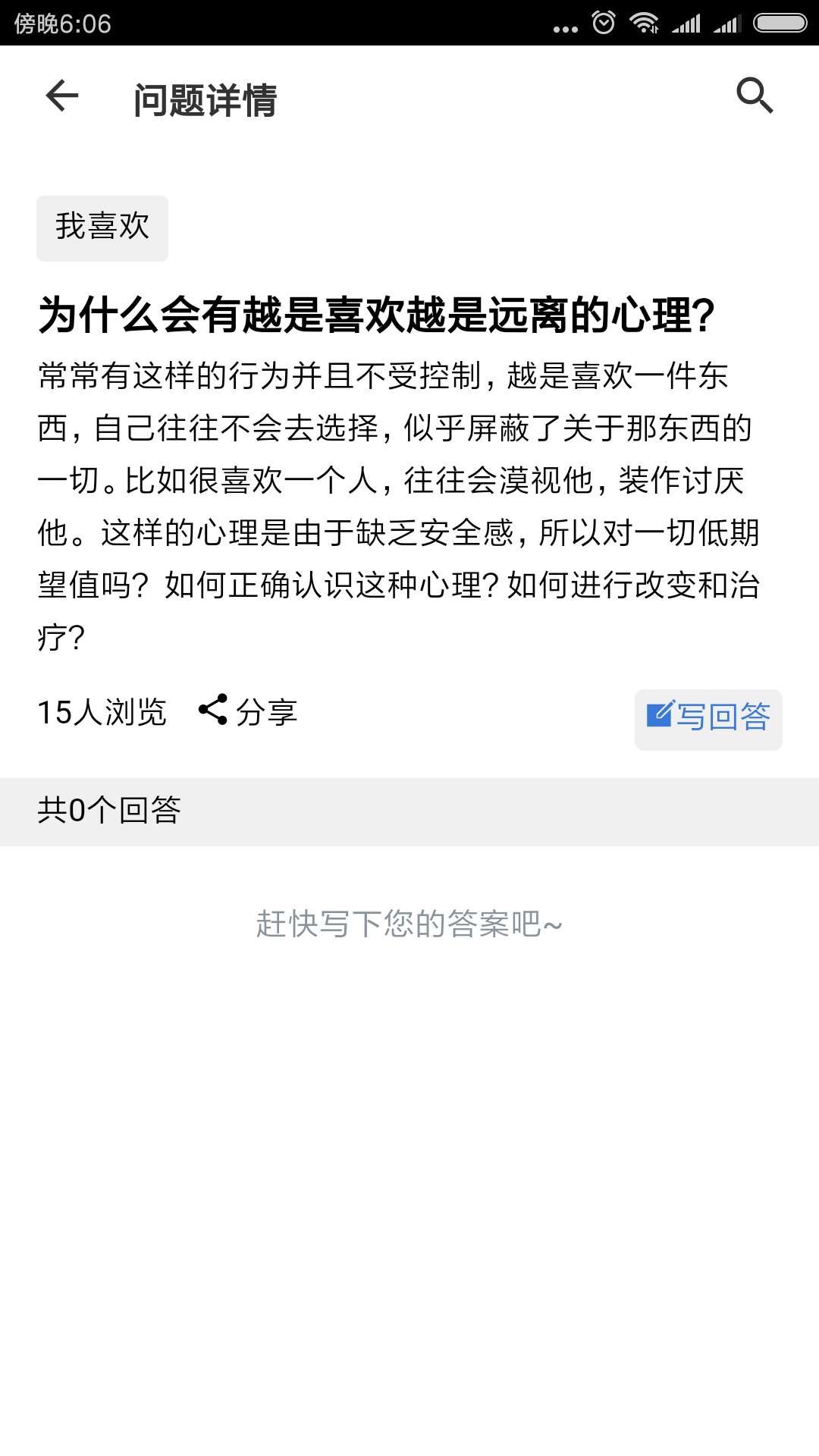Go back using the top-left arrow
The height and width of the screenshot is (1456, 819).
point(62,96)
